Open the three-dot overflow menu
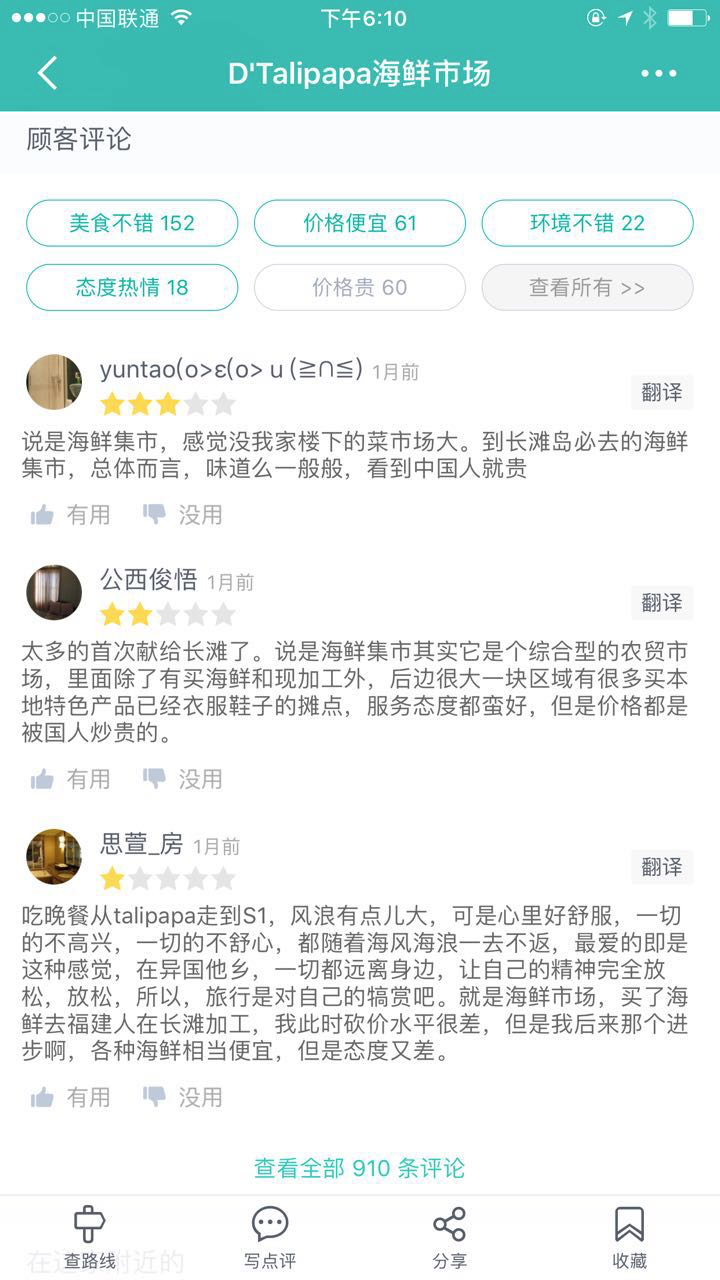This screenshot has width=720, height=1280. 658,73
